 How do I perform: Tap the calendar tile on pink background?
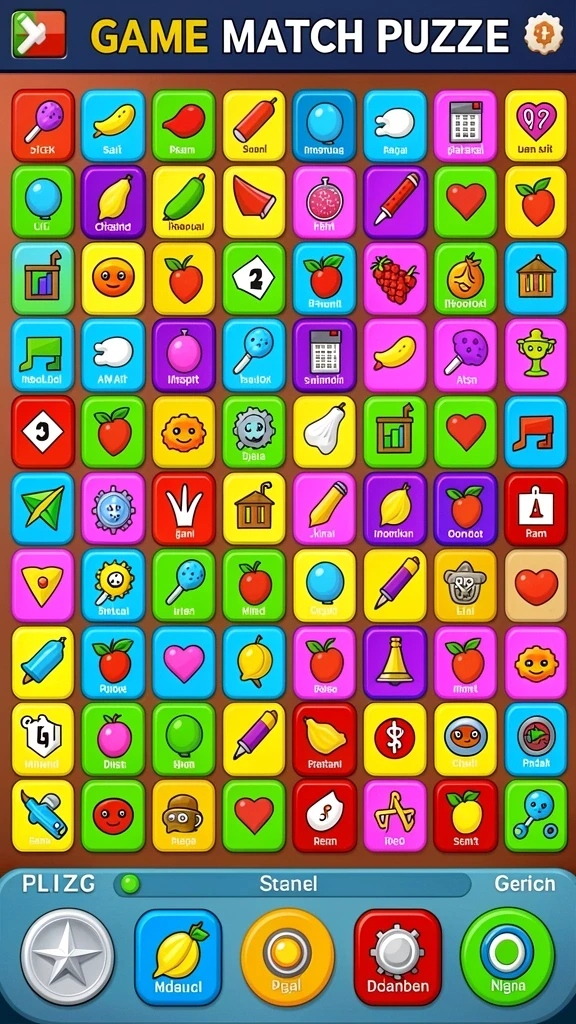click(x=465, y=125)
